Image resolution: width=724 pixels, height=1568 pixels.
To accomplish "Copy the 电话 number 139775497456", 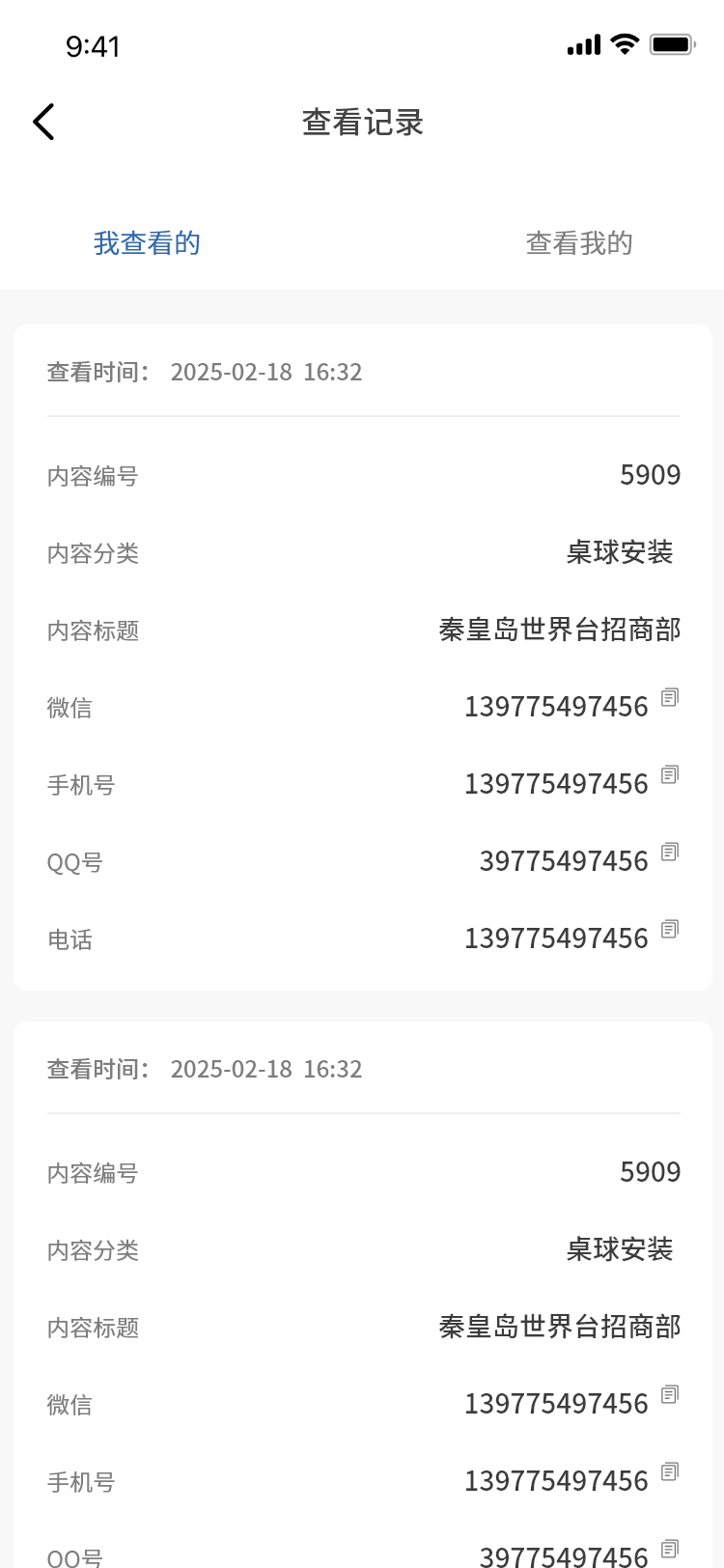I will tap(670, 929).
